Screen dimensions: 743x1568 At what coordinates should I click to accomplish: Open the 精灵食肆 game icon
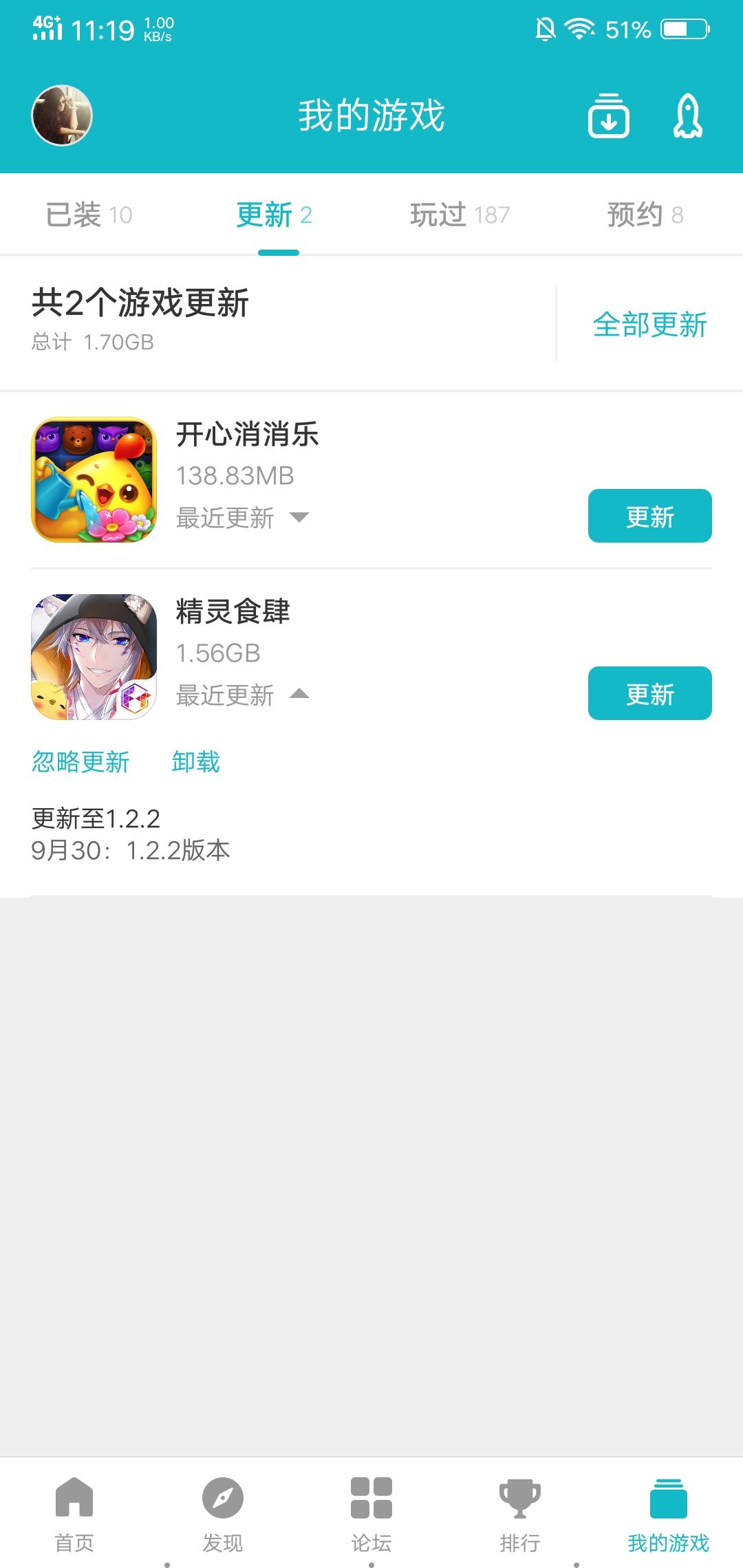point(94,657)
